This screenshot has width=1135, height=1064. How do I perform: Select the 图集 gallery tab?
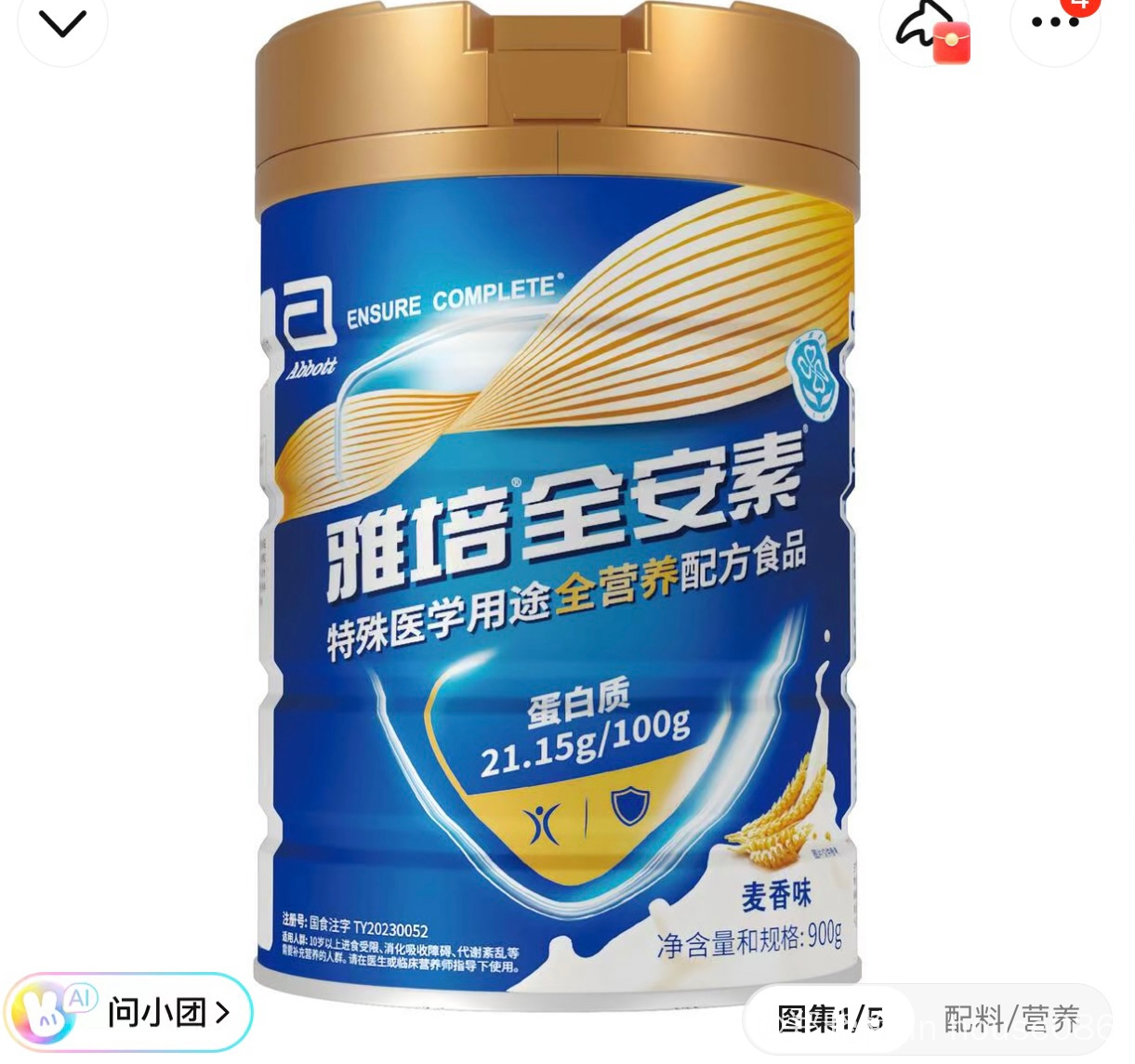point(830,1019)
